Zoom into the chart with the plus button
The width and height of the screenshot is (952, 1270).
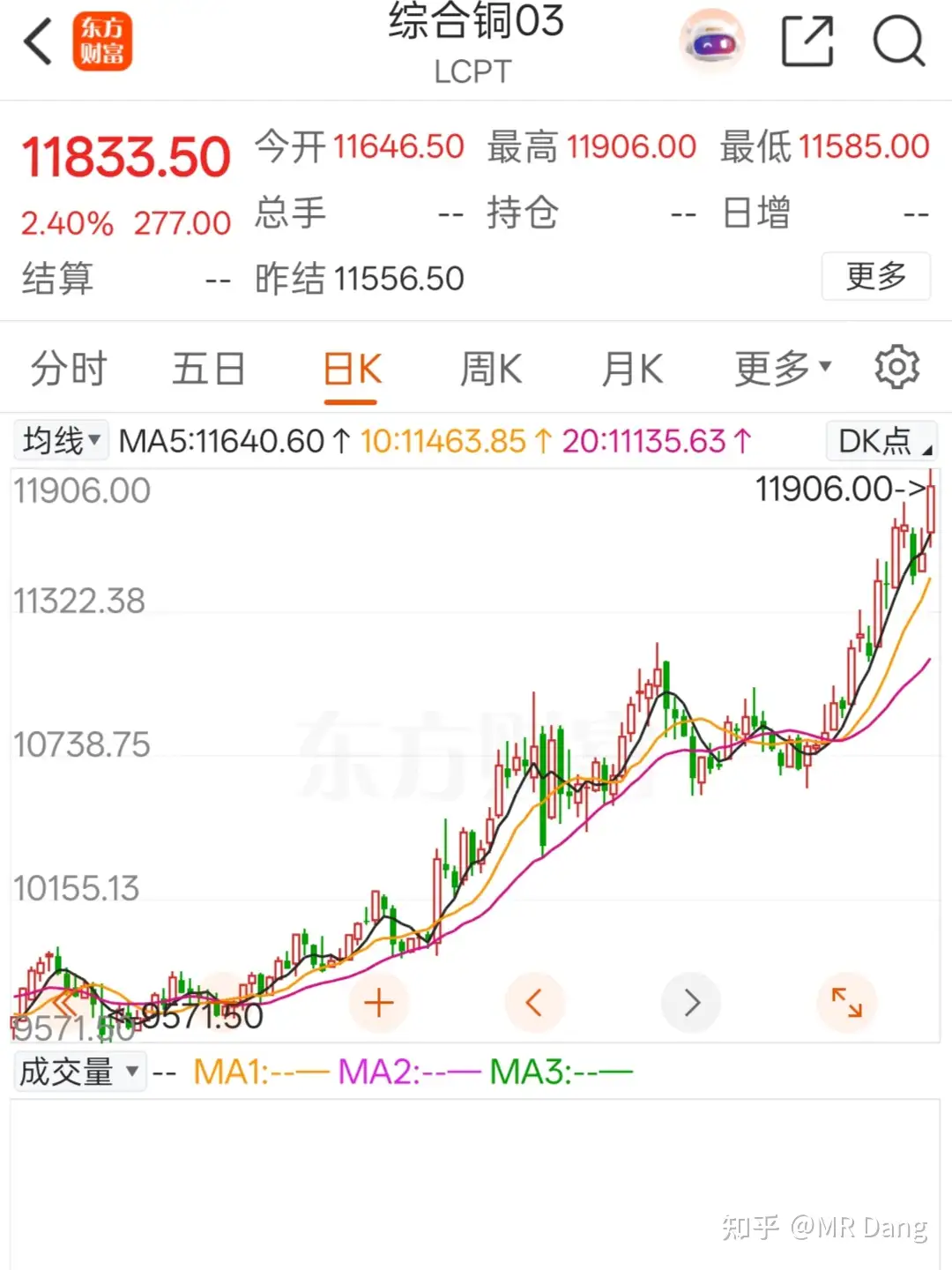coord(378,1002)
